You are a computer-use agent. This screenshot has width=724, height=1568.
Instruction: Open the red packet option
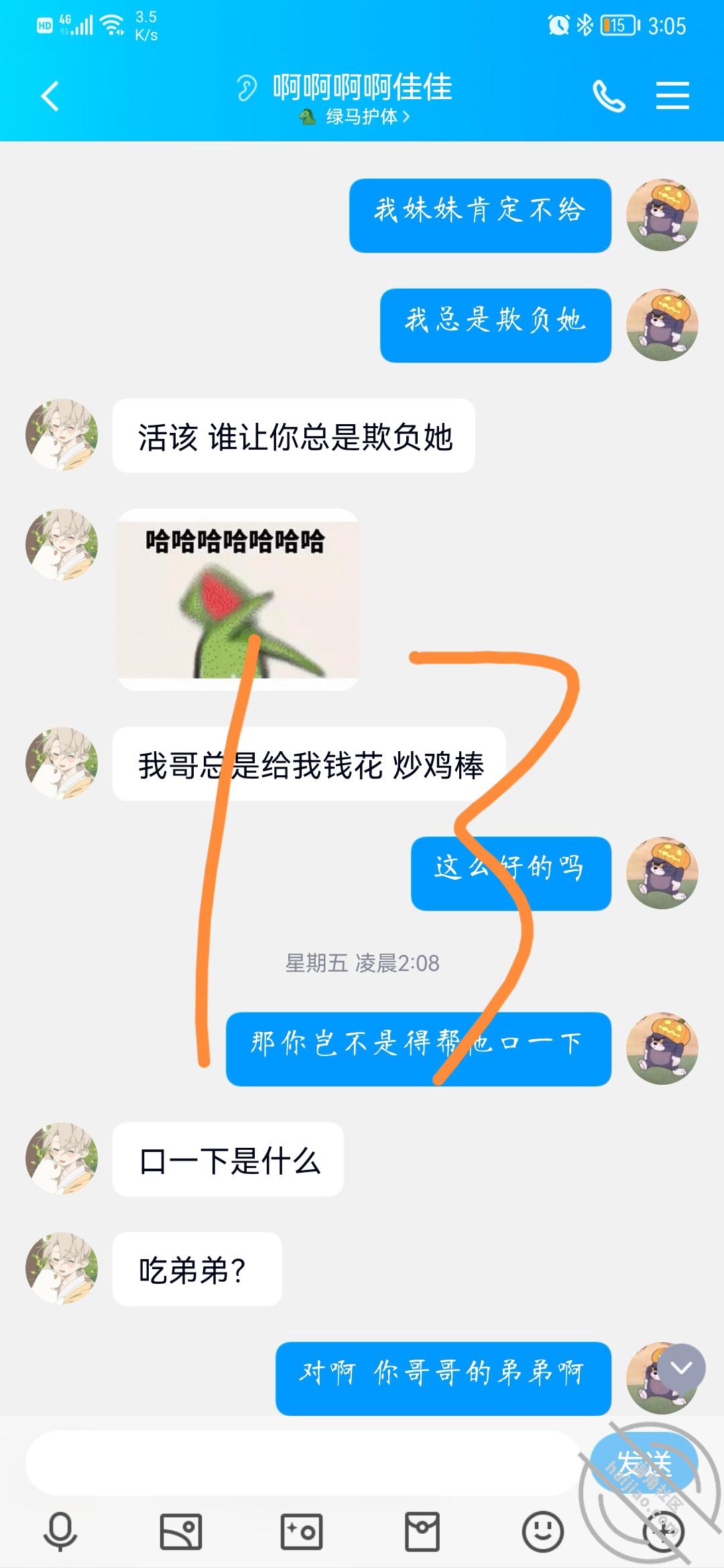pos(422,1532)
